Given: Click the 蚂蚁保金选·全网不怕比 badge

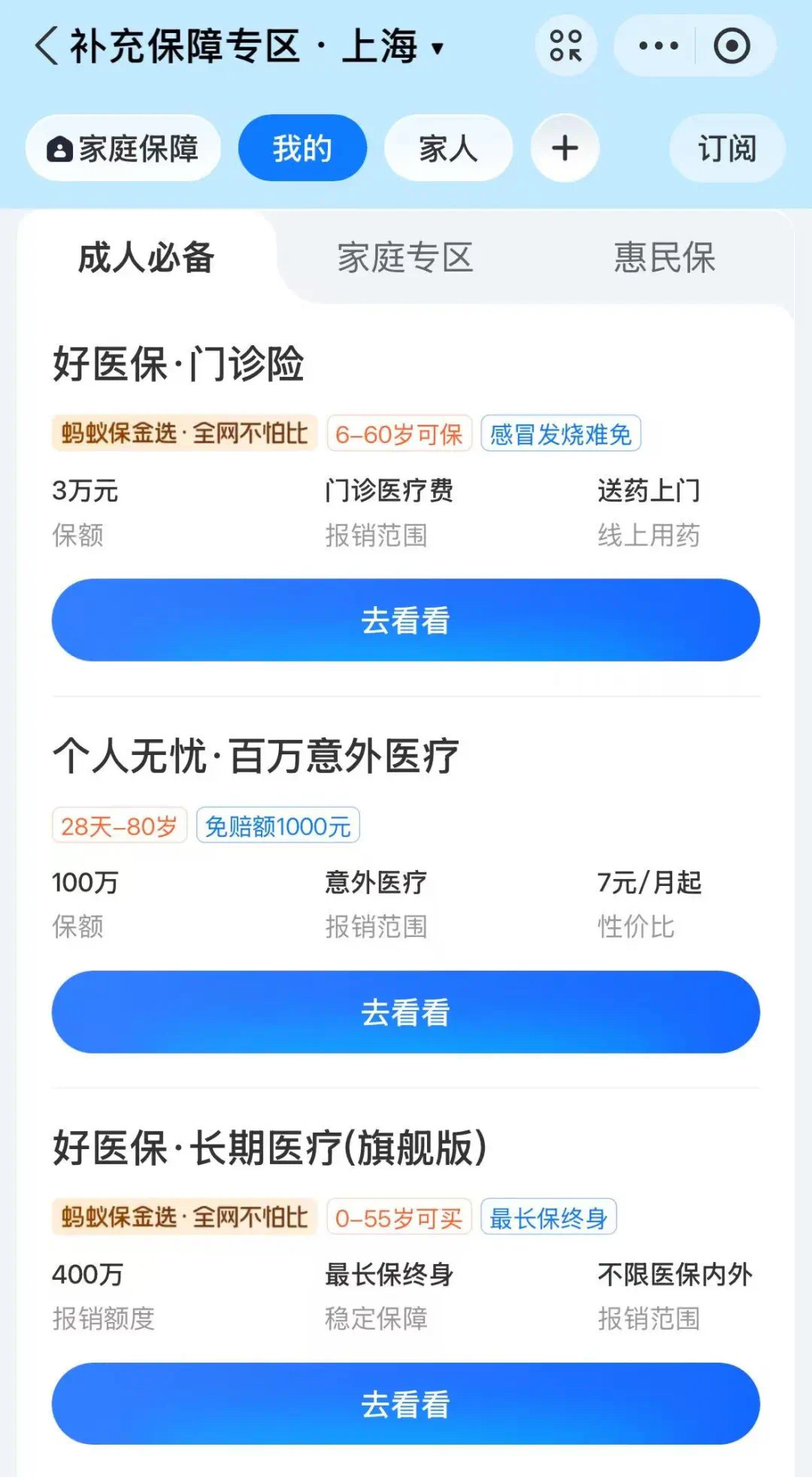Looking at the screenshot, I should 185,433.
